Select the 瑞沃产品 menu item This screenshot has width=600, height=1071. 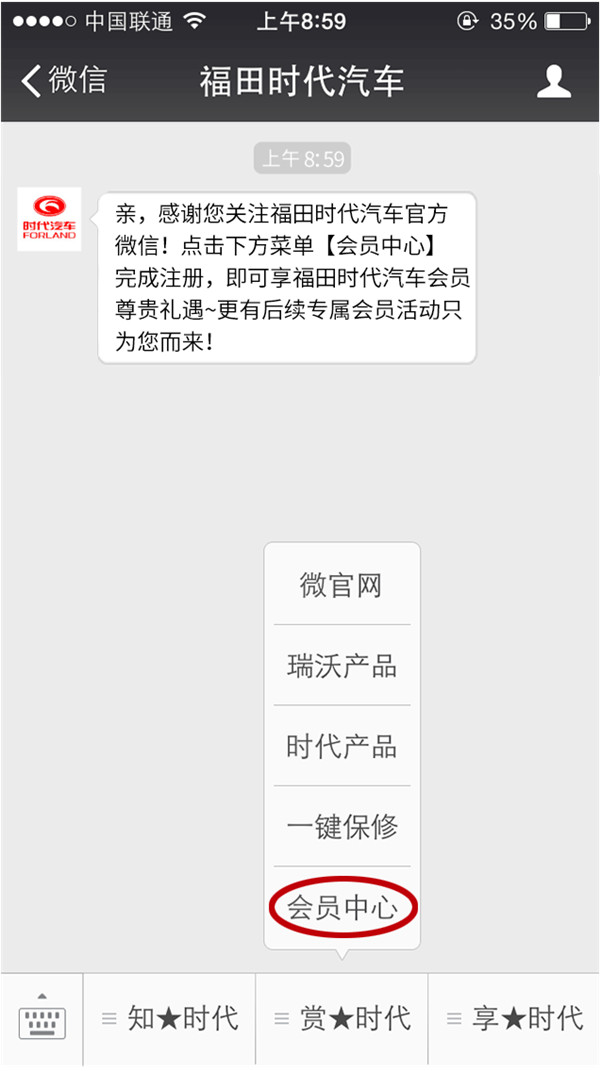(342, 665)
